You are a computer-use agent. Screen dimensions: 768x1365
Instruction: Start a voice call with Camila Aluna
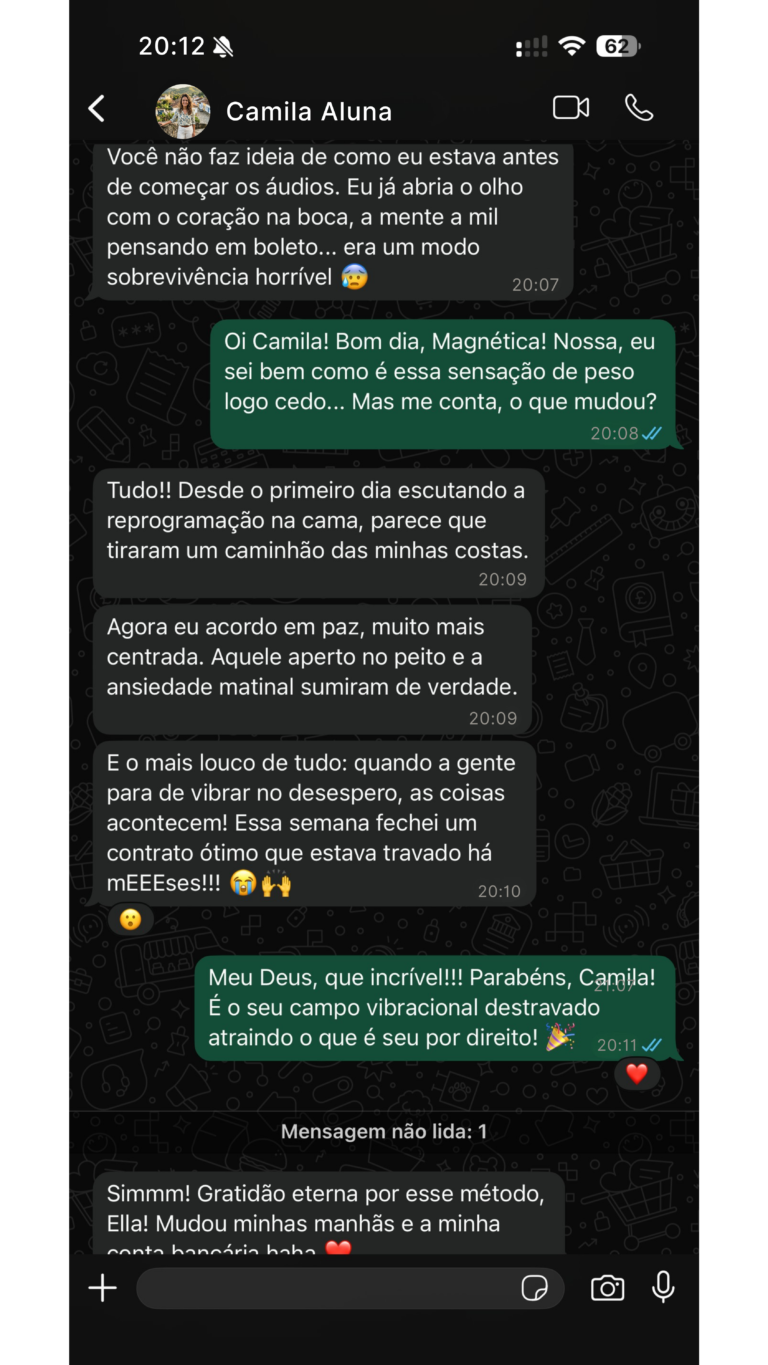639,110
